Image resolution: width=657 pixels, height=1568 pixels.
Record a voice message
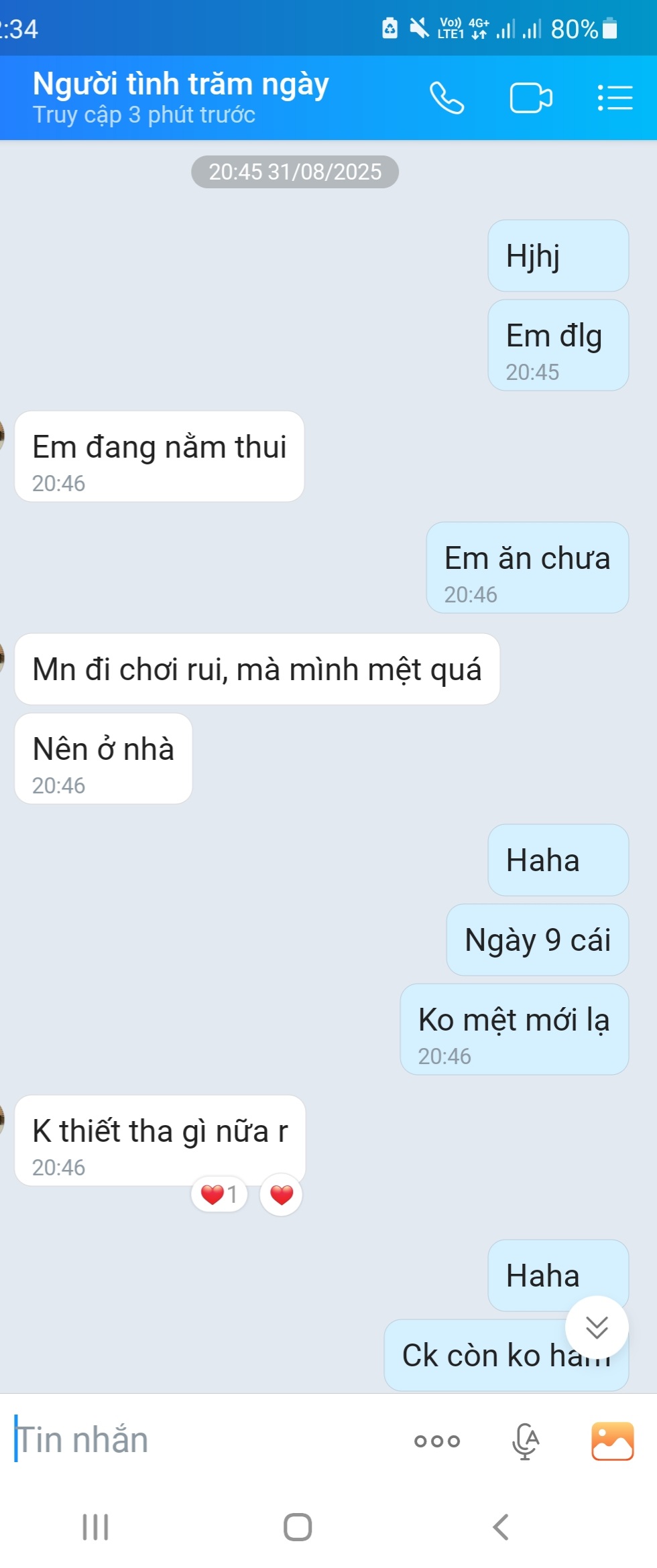coord(526,1441)
